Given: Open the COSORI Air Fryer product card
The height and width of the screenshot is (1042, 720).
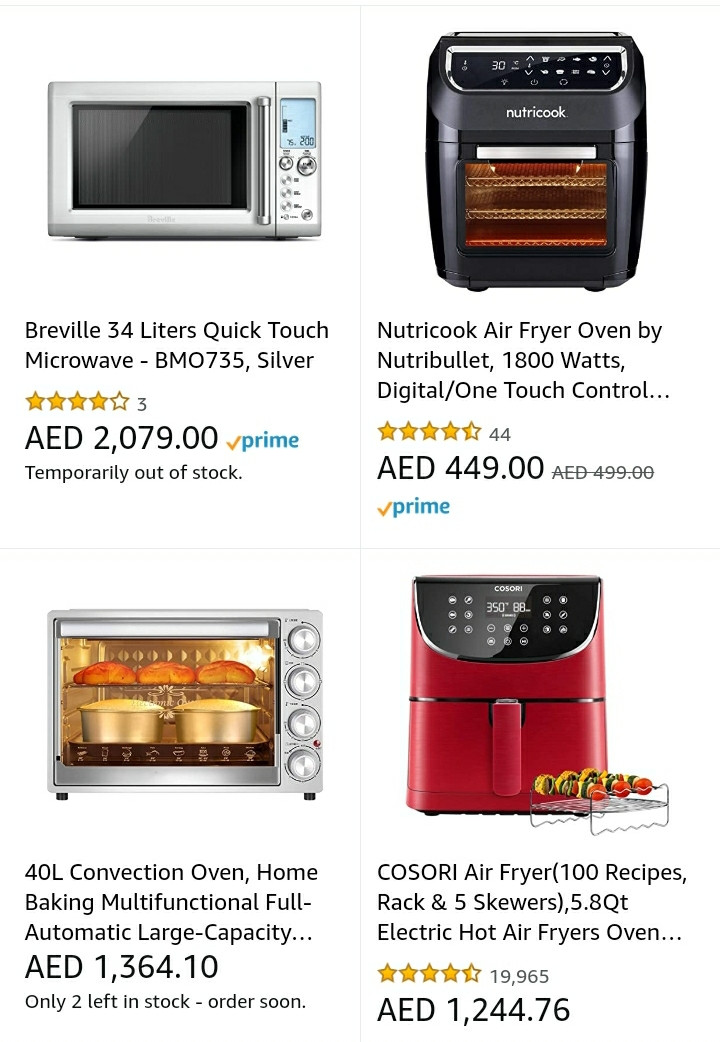Looking at the screenshot, I should pyautogui.click(x=531, y=902).
